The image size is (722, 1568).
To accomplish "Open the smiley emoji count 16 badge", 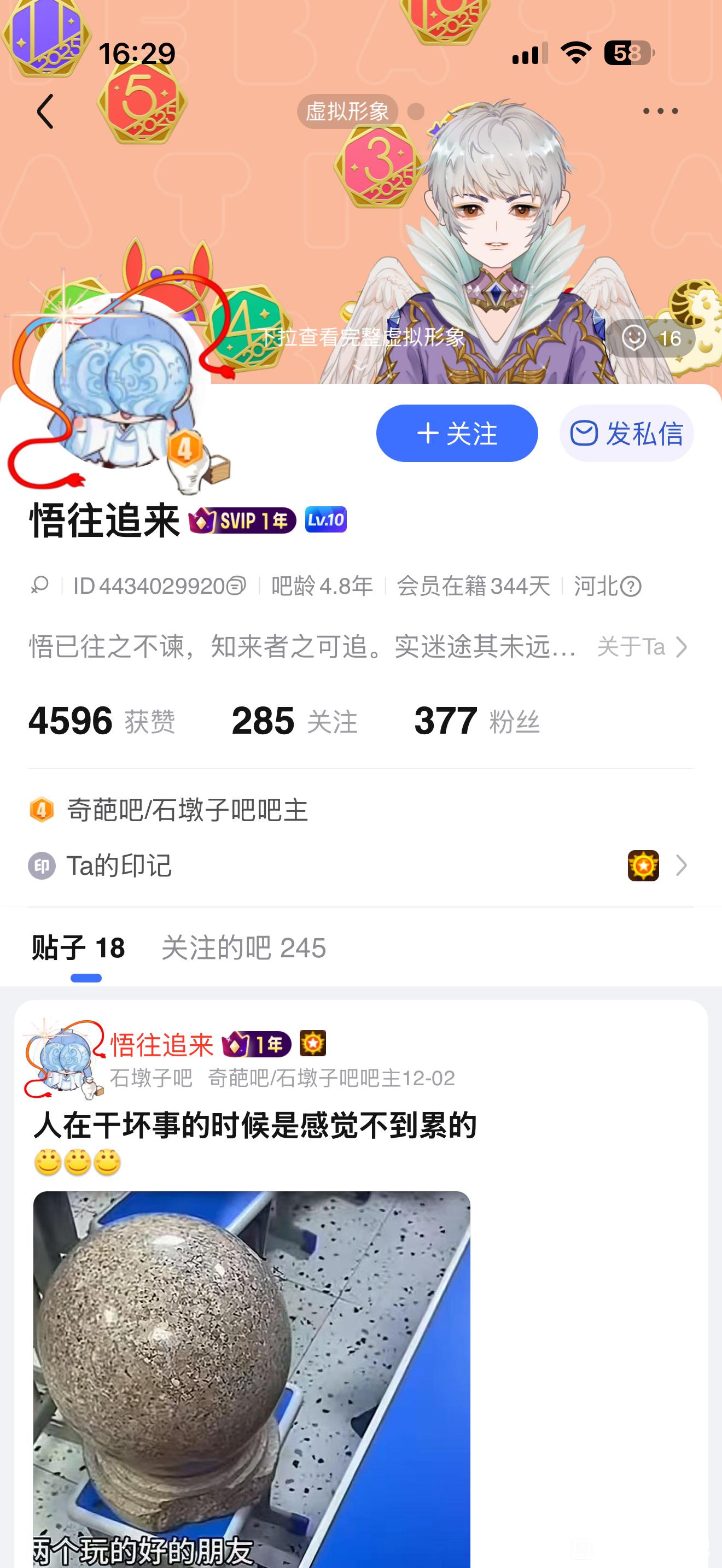I will 651,338.
